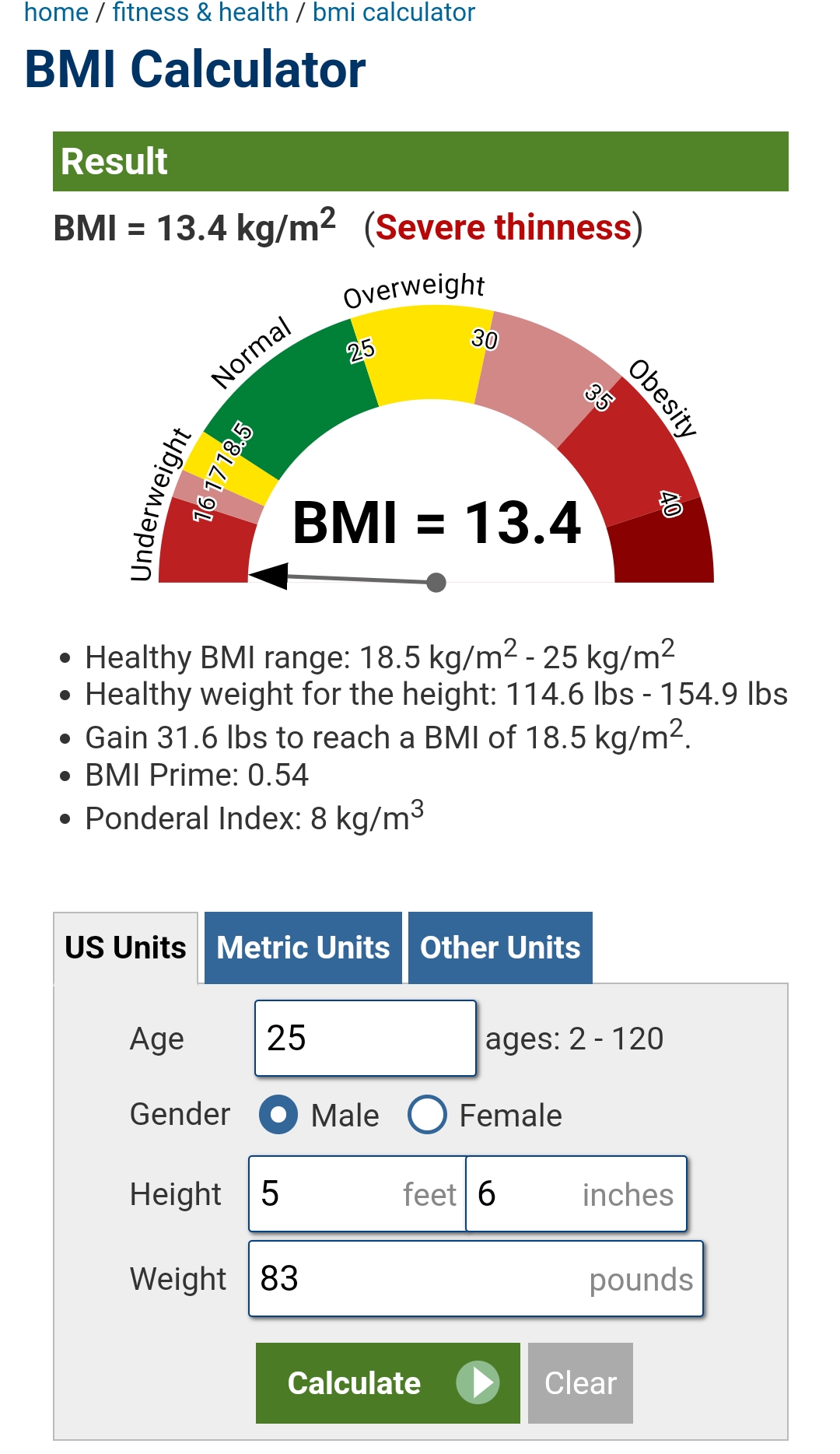The height and width of the screenshot is (1454, 840).
Task: Open the home breadcrumb link
Action: pos(56,12)
